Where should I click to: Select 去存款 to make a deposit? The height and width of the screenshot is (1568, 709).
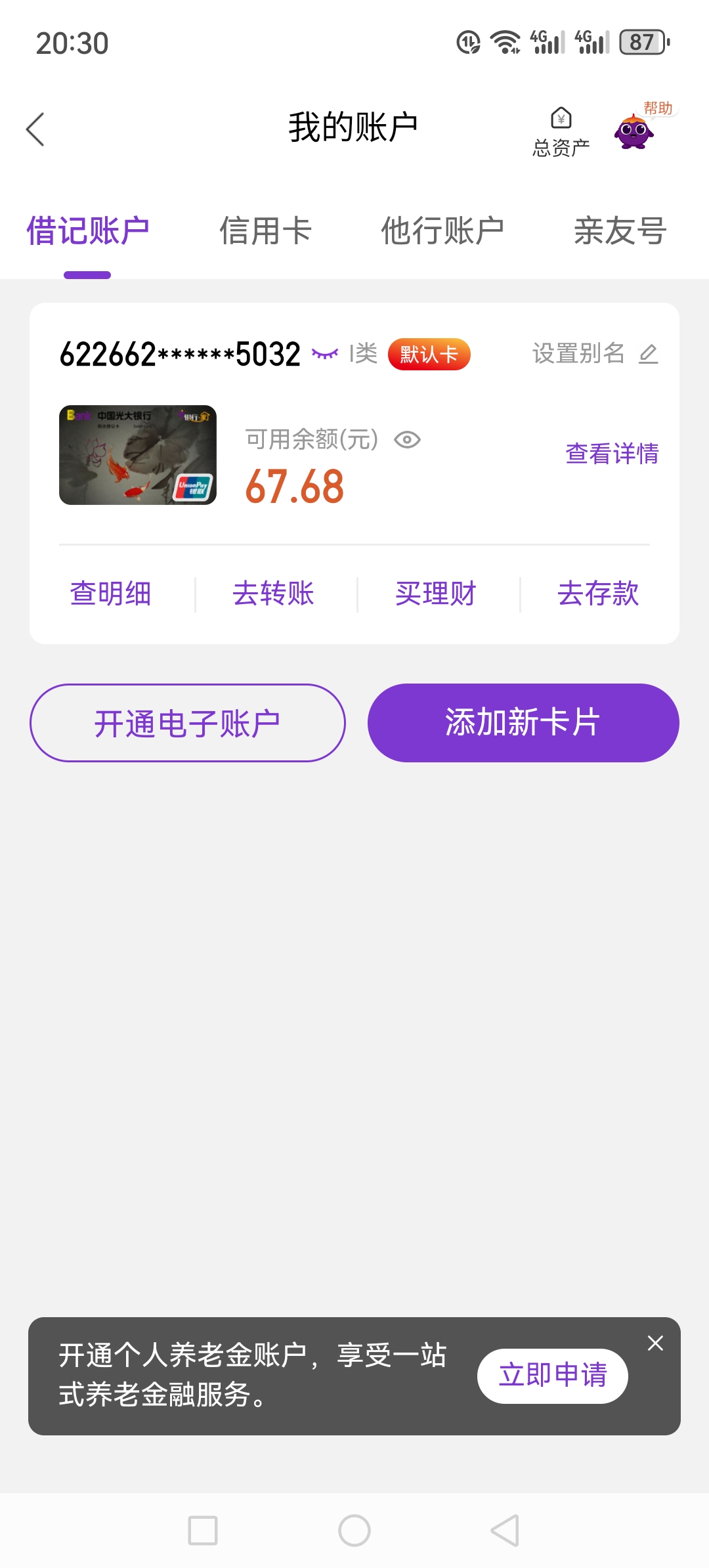(x=598, y=594)
